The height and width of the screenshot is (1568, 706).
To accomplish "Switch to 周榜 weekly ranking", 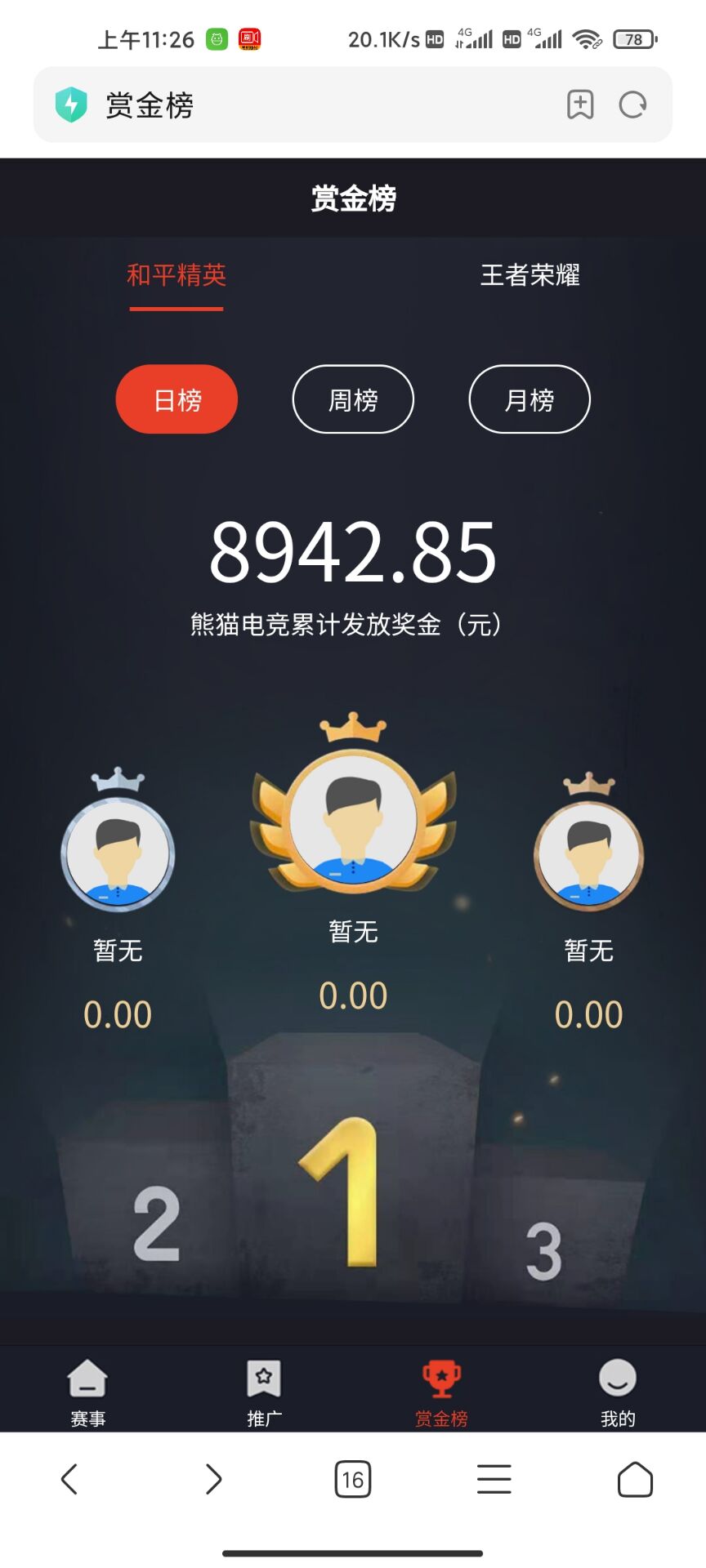I will 353,399.
